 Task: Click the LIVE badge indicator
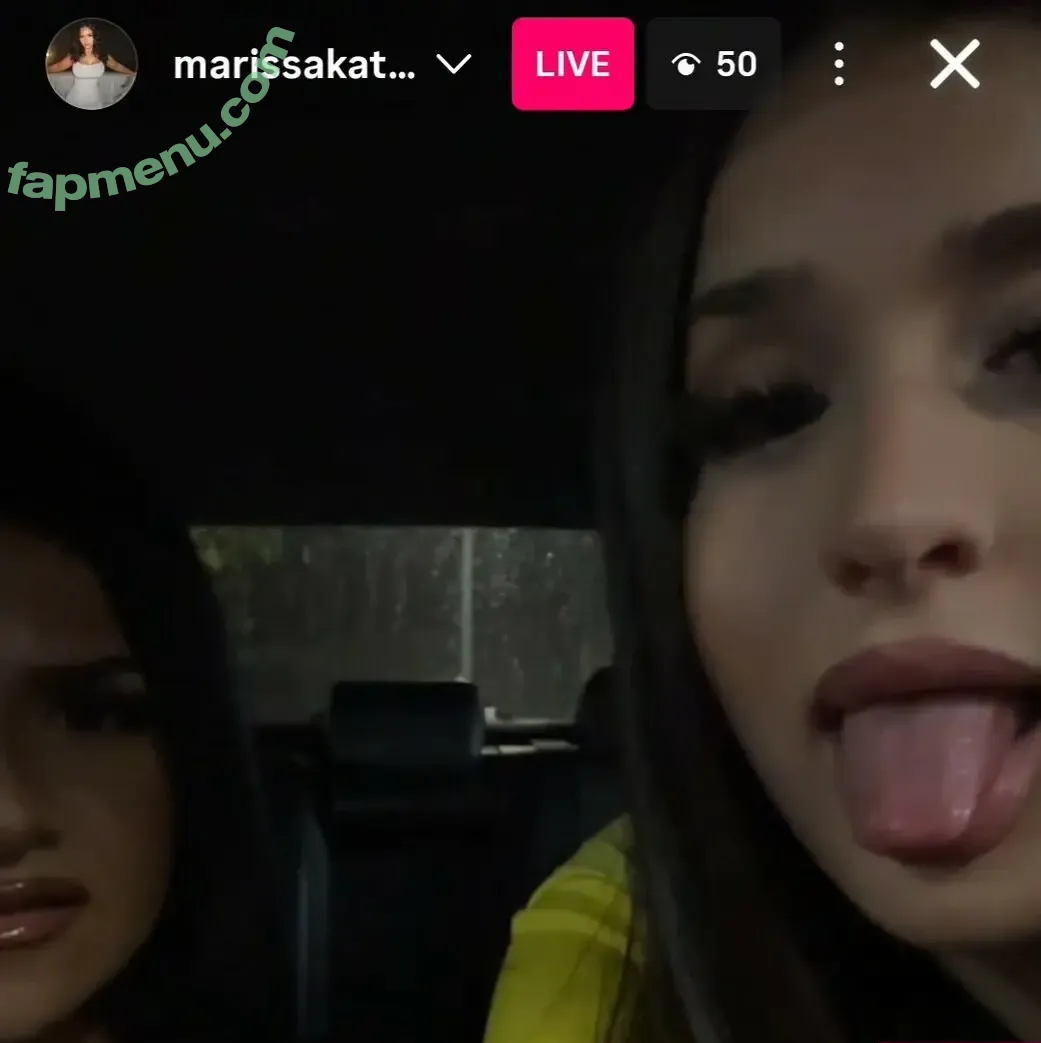click(x=572, y=64)
